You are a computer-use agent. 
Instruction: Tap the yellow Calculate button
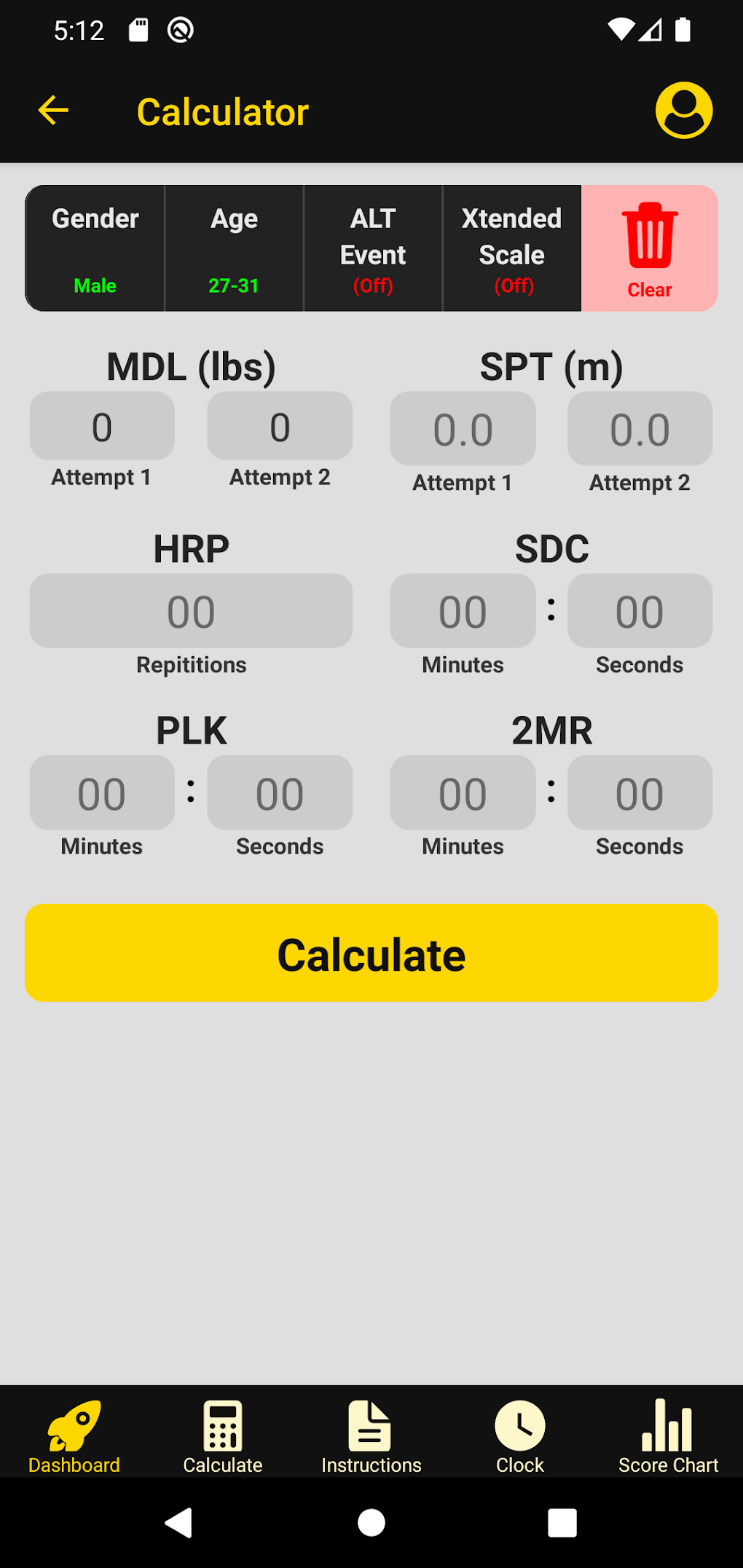pos(371,953)
